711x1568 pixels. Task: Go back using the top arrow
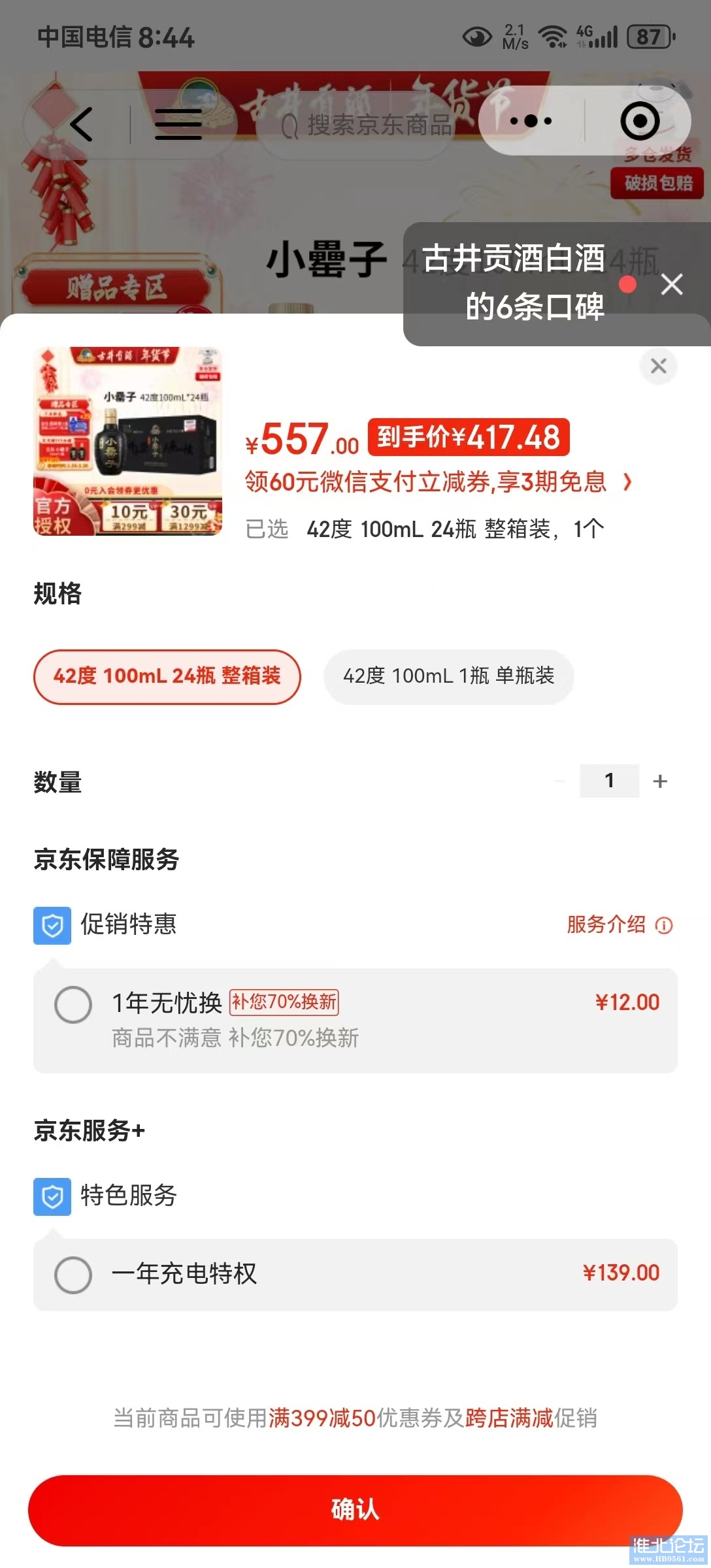pos(81,124)
